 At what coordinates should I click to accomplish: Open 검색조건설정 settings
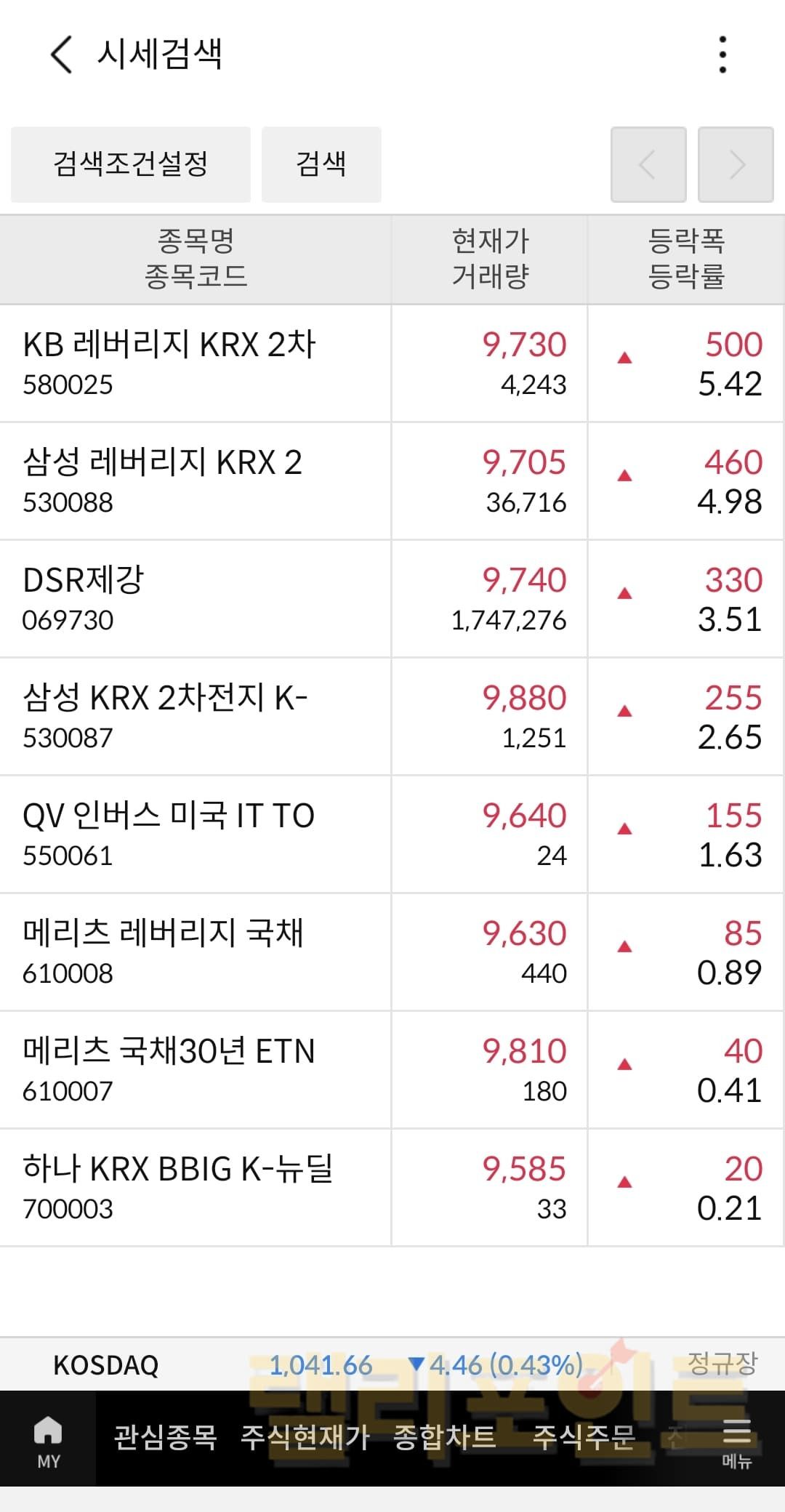point(131,164)
